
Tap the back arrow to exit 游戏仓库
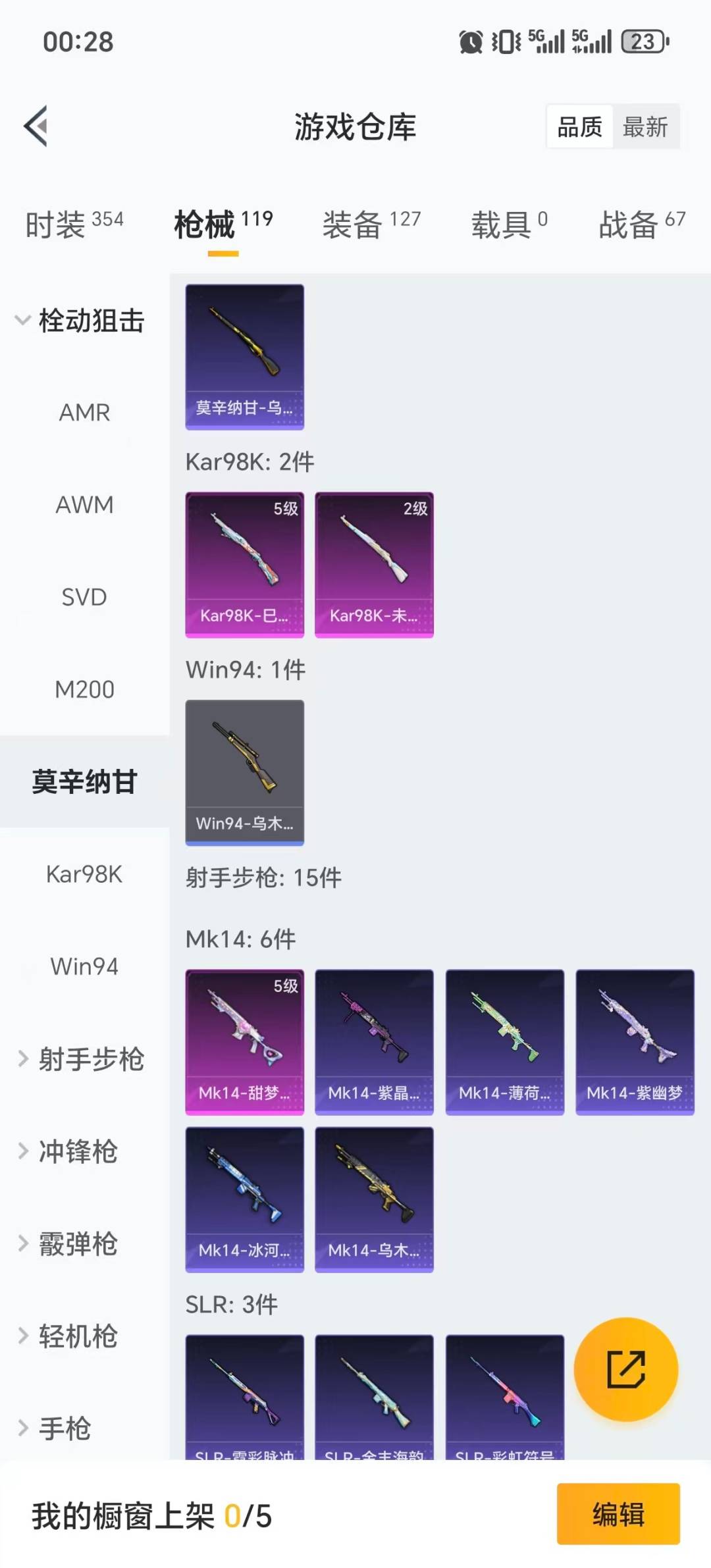click(x=36, y=126)
